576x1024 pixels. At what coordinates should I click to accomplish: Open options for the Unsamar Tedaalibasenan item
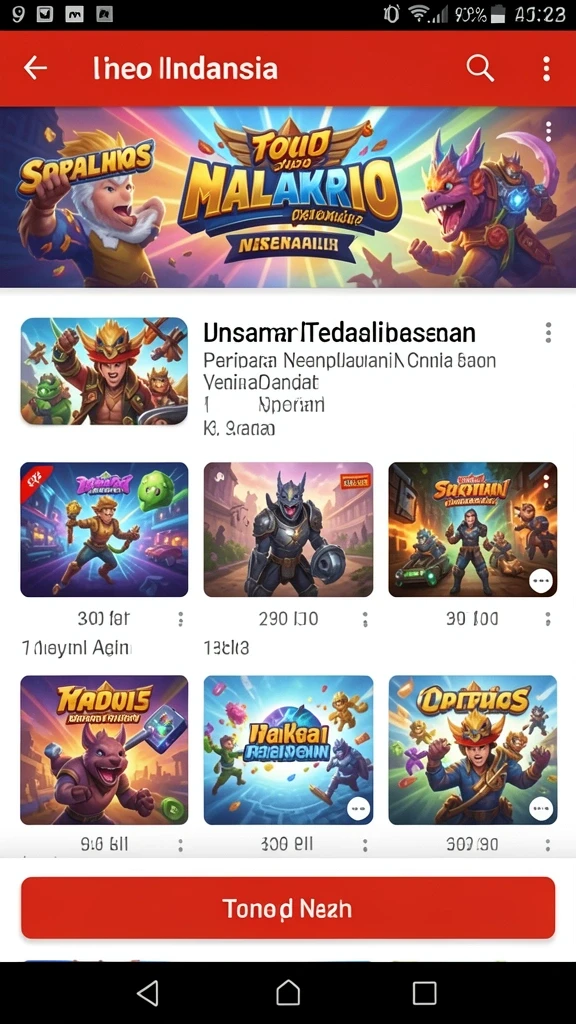tap(548, 332)
